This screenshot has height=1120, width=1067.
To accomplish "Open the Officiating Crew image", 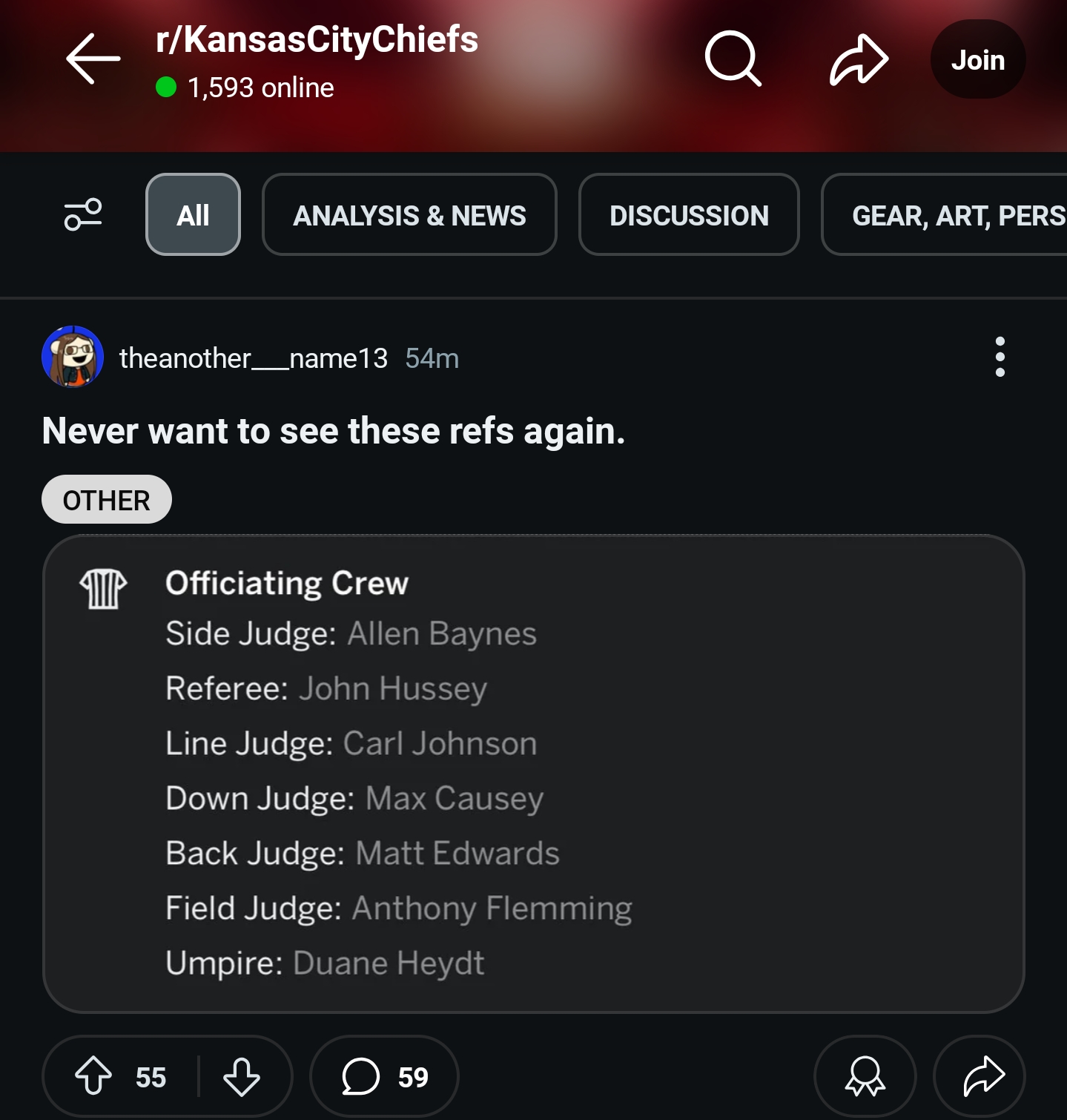I will click(533, 773).
